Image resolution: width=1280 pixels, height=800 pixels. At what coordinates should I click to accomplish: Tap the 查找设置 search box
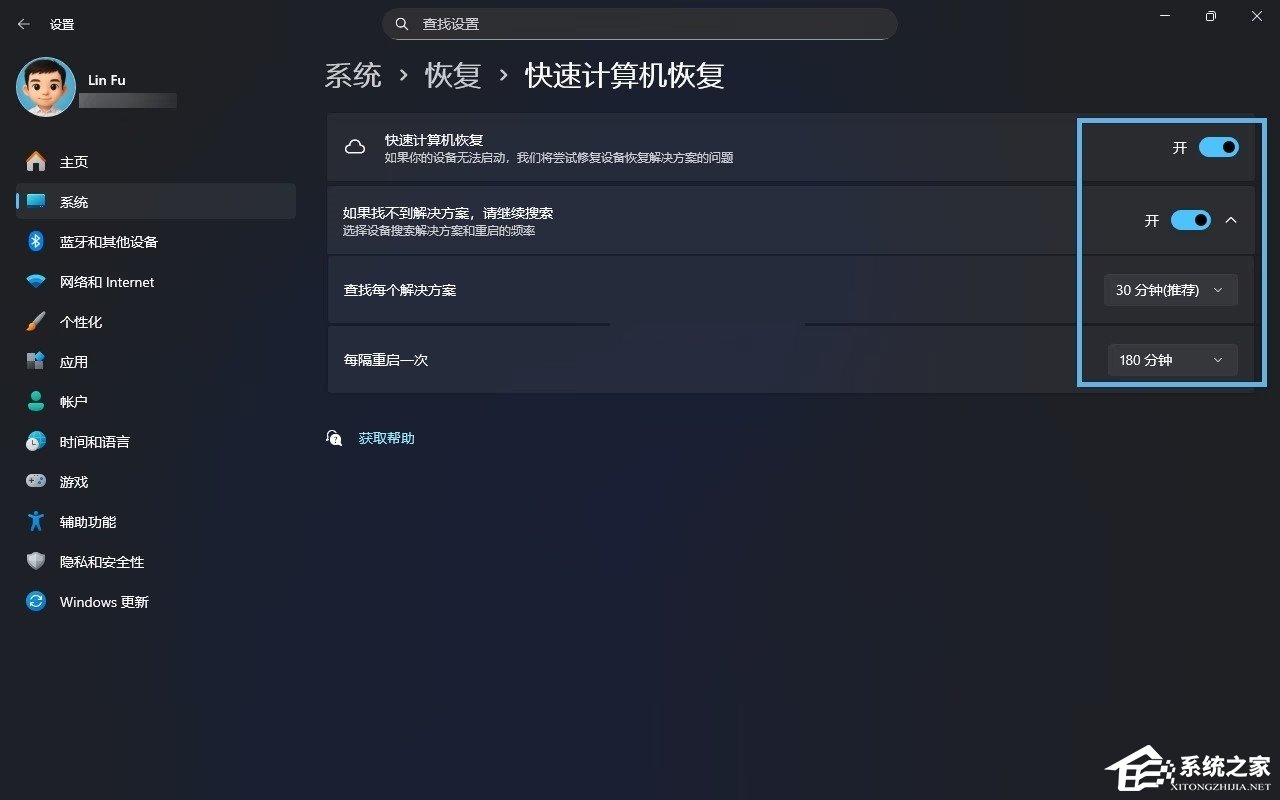[640, 24]
